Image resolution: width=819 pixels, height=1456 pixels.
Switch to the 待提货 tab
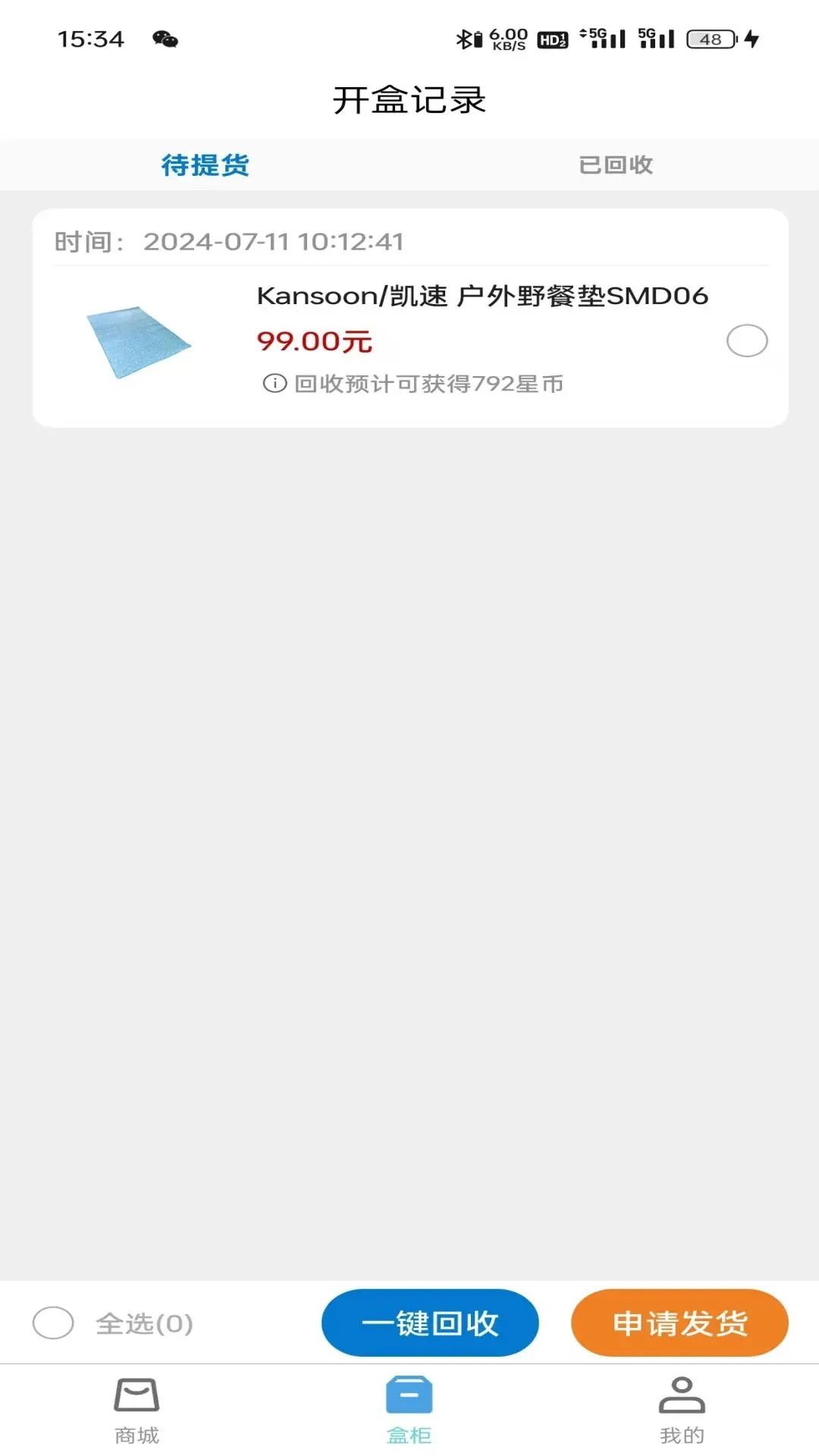205,165
